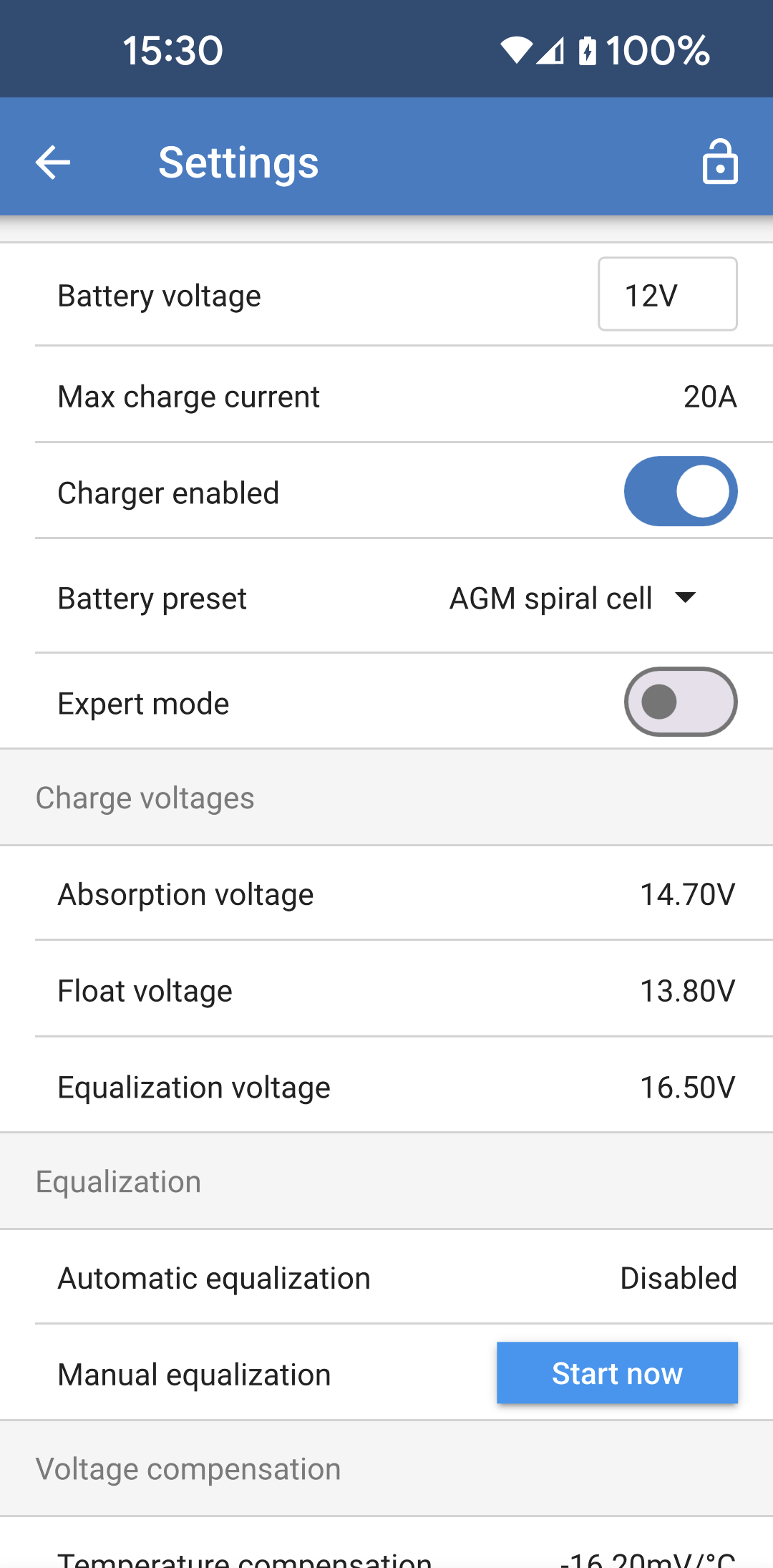Screen dimensions: 773x1568
Task: Turn off charging via Charger enabled toggle
Action: click(x=680, y=491)
